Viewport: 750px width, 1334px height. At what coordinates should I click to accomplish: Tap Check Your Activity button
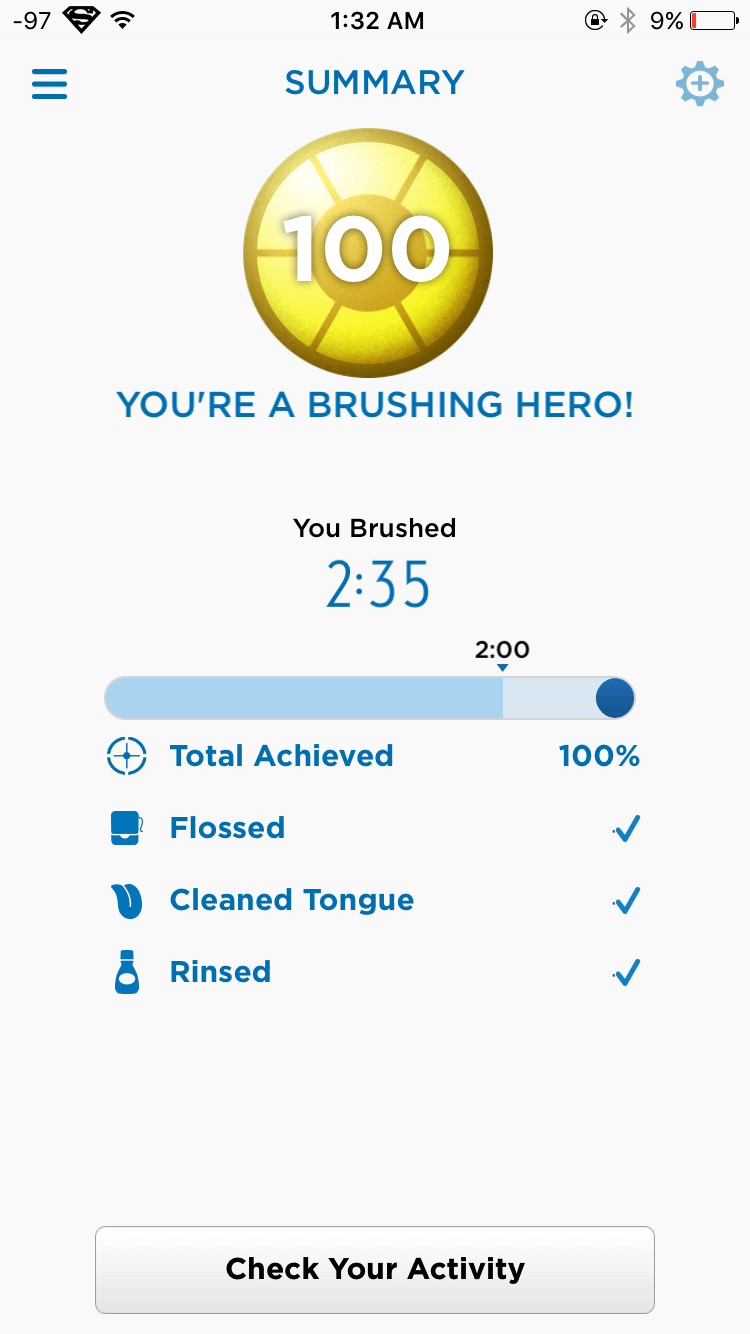click(x=375, y=1269)
